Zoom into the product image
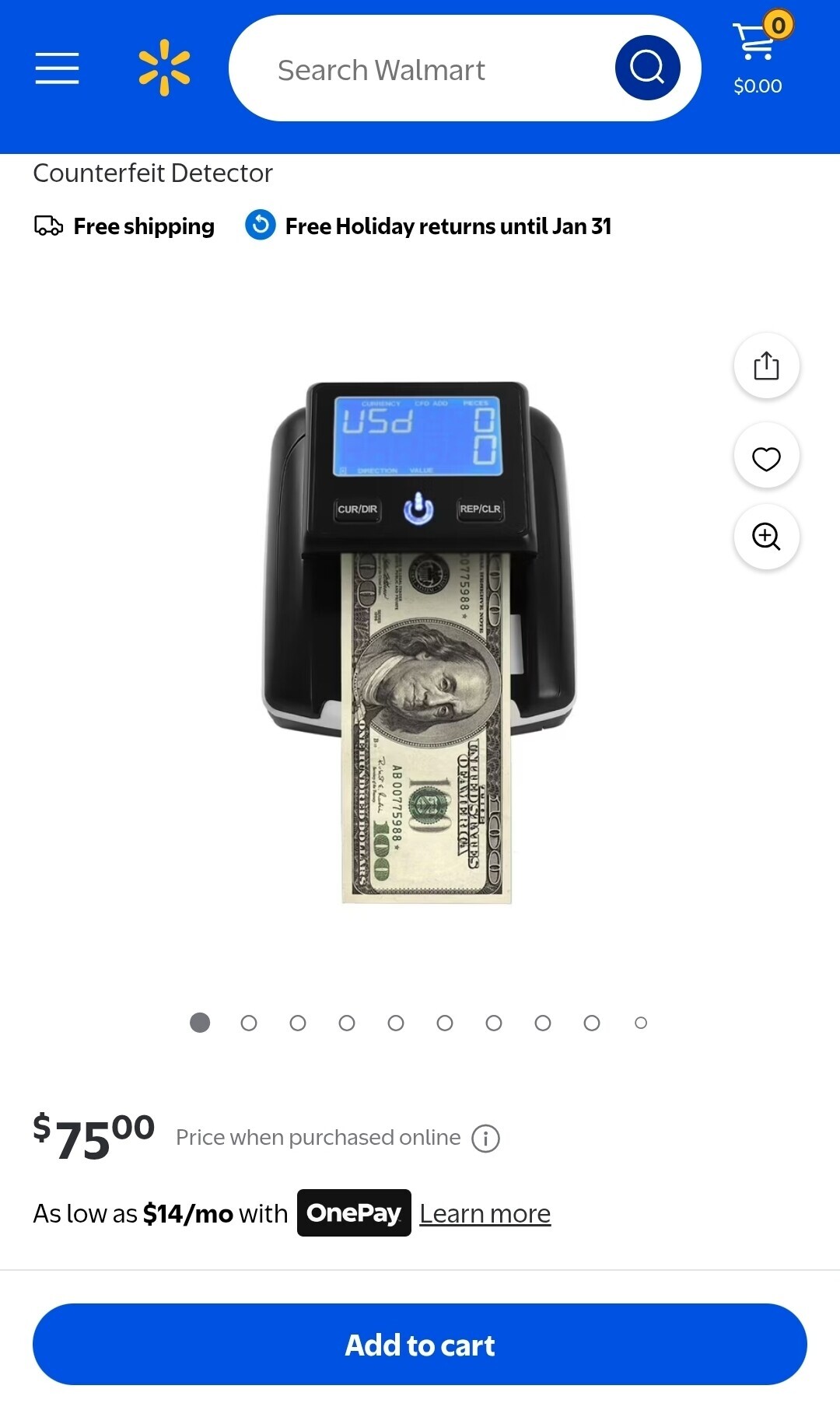 (x=766, y=537)
